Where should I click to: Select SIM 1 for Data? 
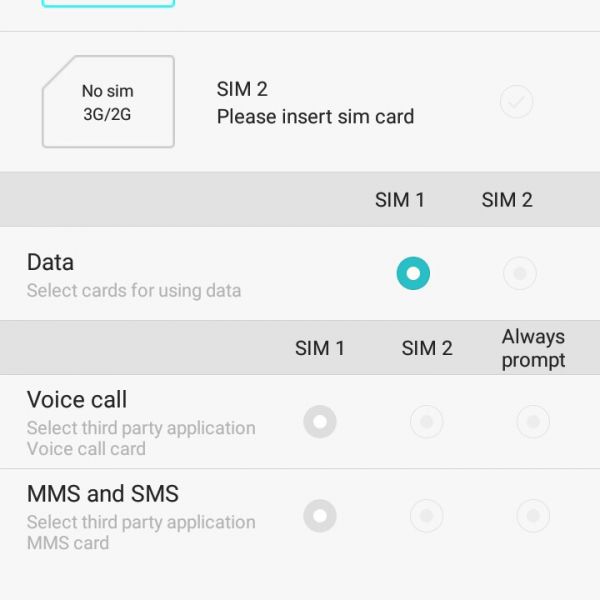[413, 274]
